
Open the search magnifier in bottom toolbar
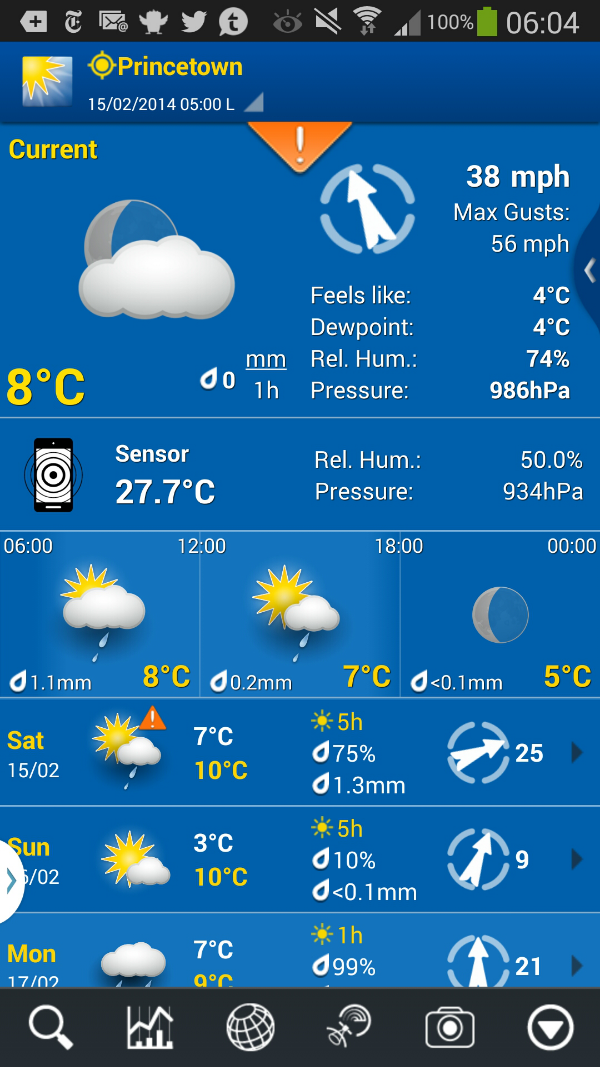tap(51, 1027)
